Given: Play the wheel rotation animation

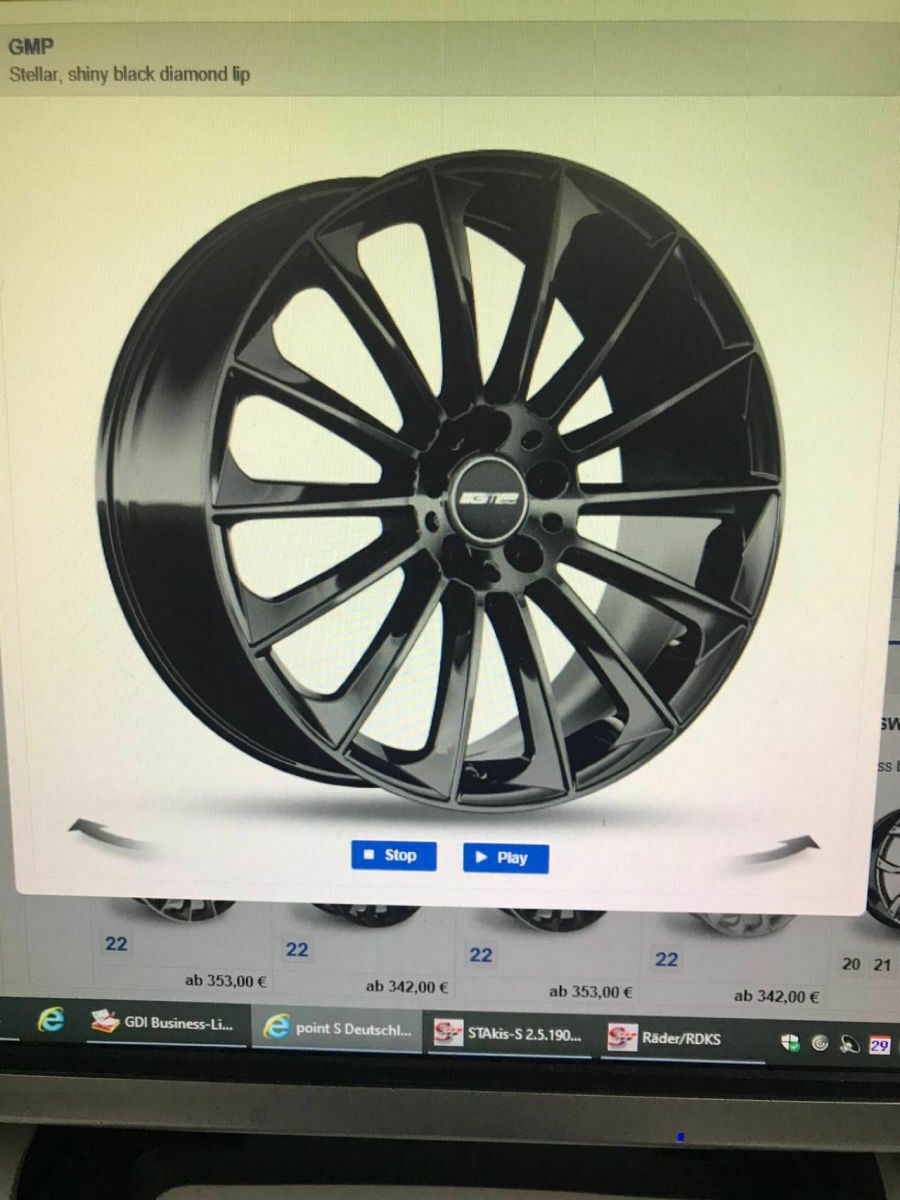Looking at the screenshot, I should (x=505, y=857).
